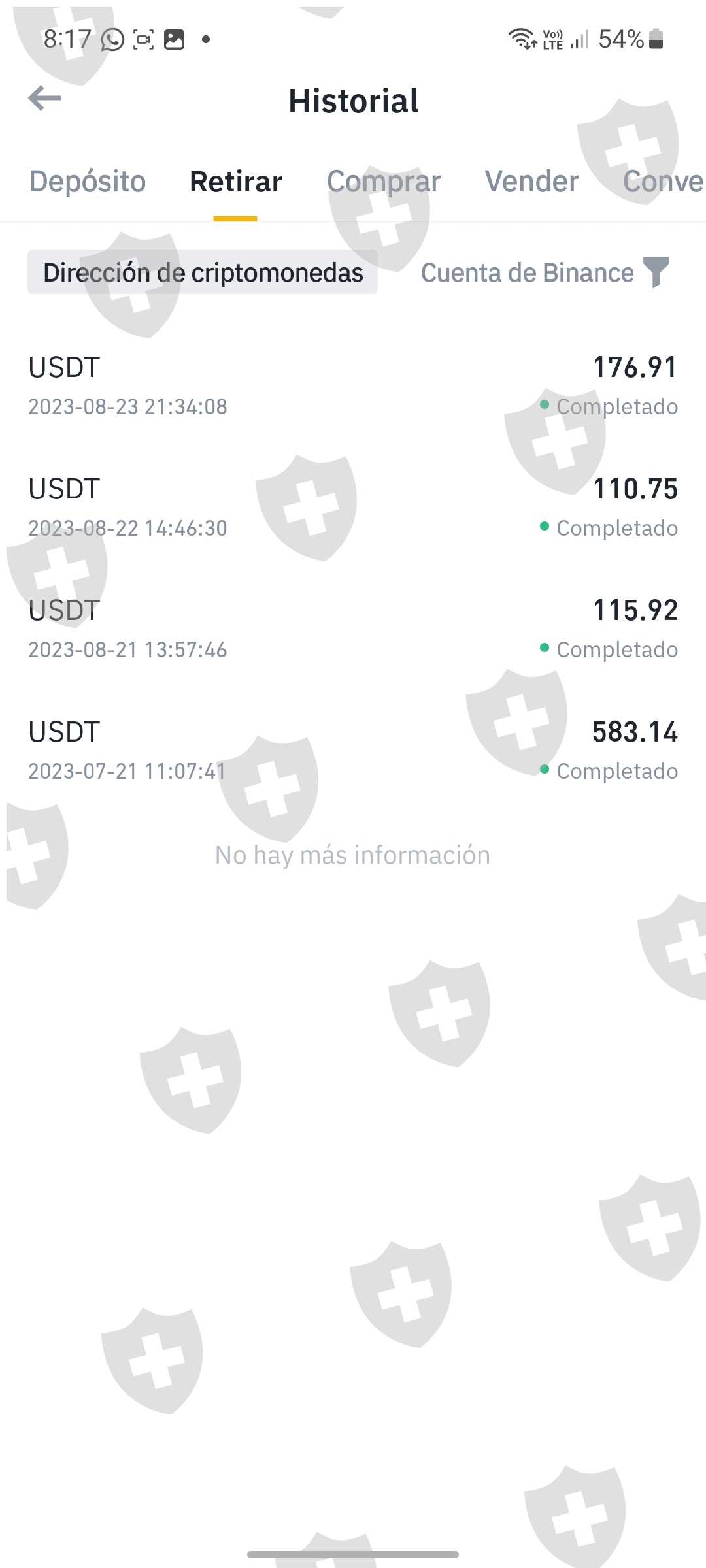Image resolution: width=706 pixels, height=1568 pixels.
Task: View the 583.14 USDT withdrawal details
Action: [353, 751]
